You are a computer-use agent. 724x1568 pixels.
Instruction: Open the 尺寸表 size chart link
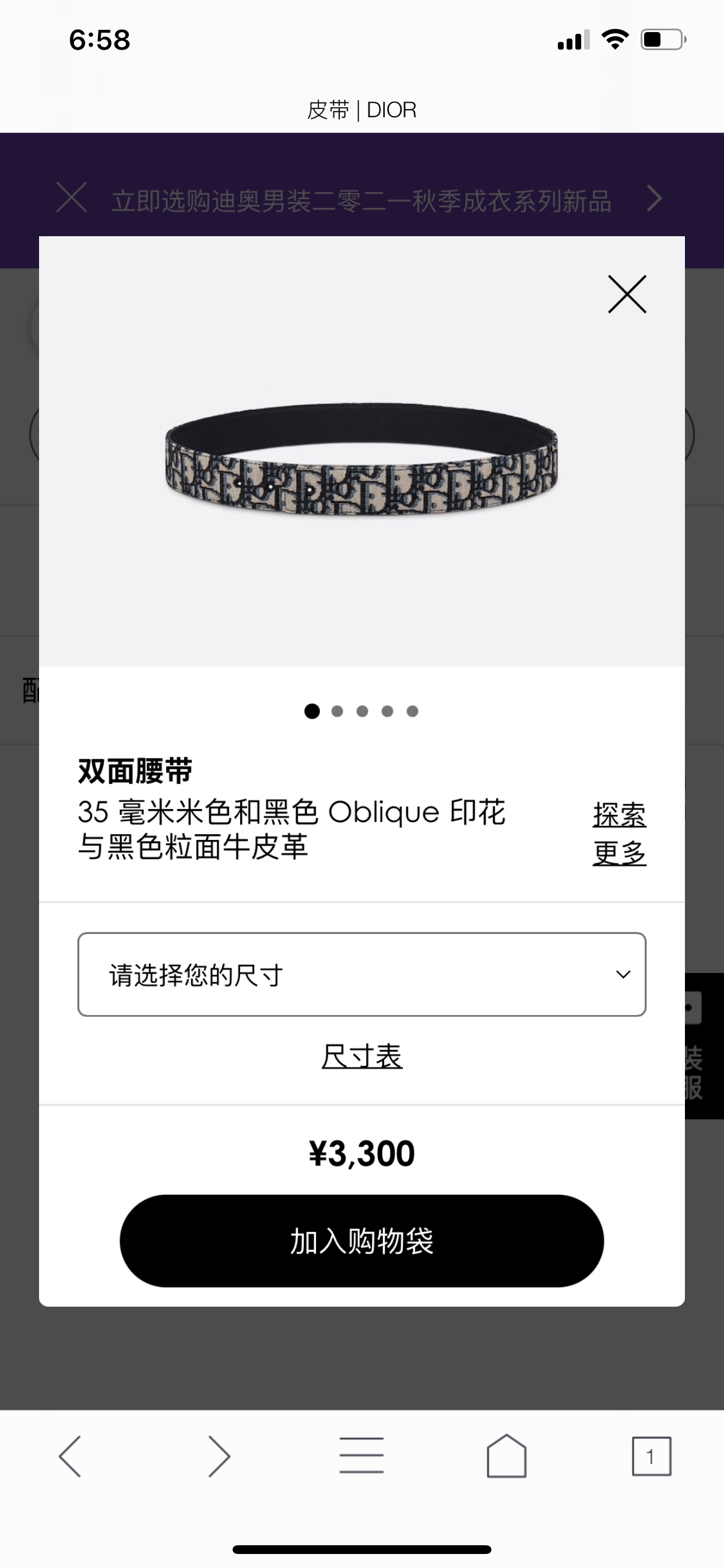tap(361, 1056)
